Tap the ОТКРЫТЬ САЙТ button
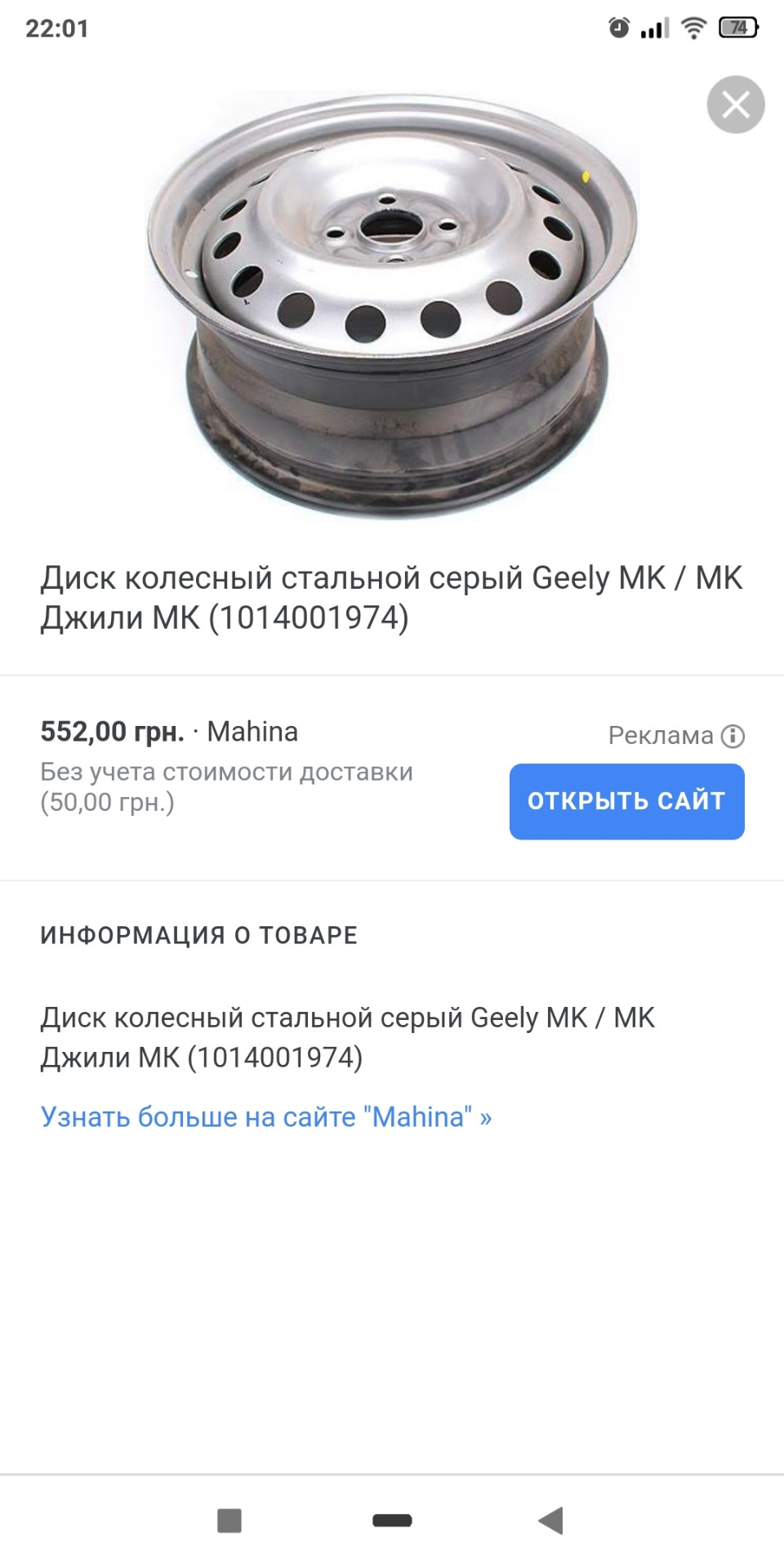784x1568 pixels. pos(626,801)
